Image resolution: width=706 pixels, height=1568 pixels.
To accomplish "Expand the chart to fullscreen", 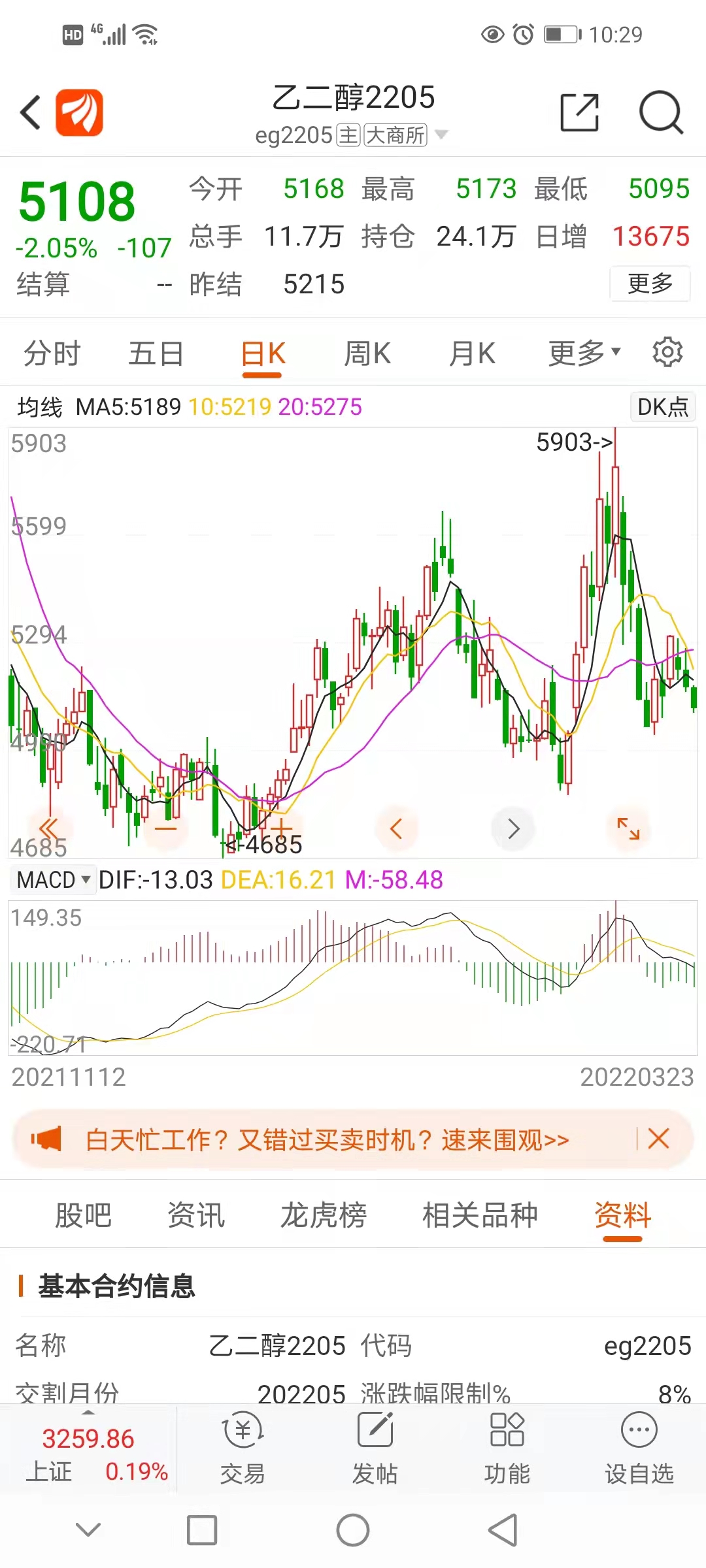I will [x=628, y=828].
